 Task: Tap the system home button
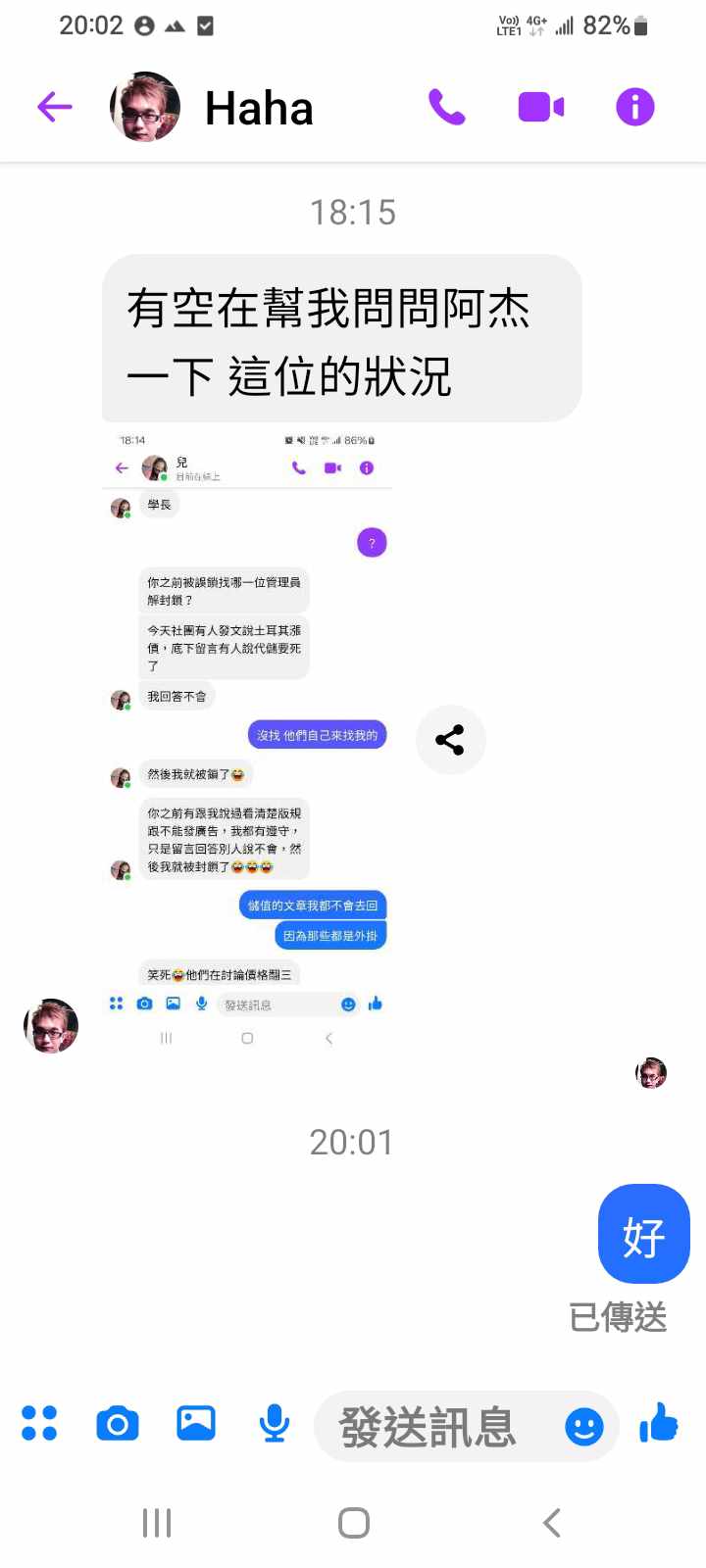353,1523
